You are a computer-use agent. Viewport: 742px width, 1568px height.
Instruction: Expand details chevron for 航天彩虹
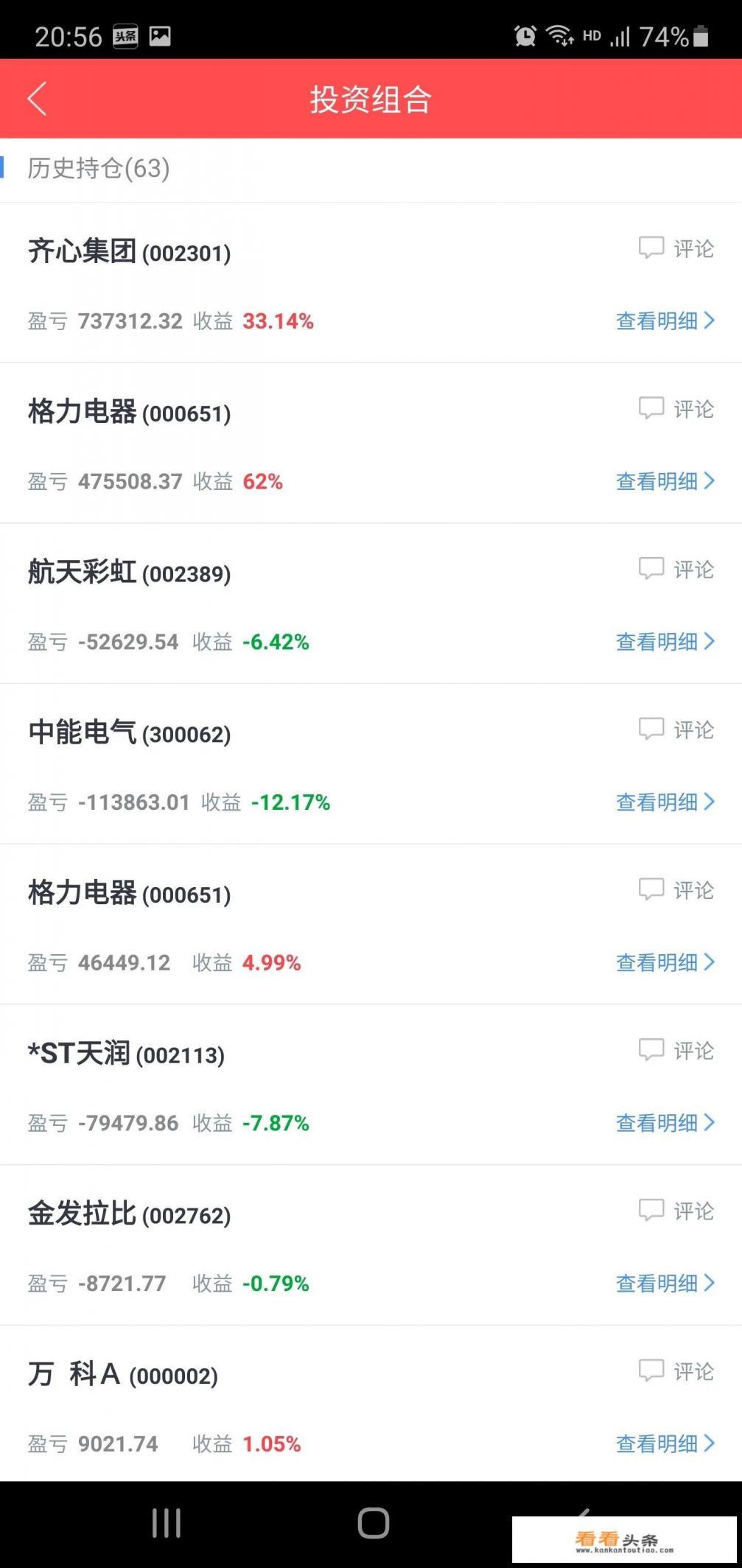point(665,642)
